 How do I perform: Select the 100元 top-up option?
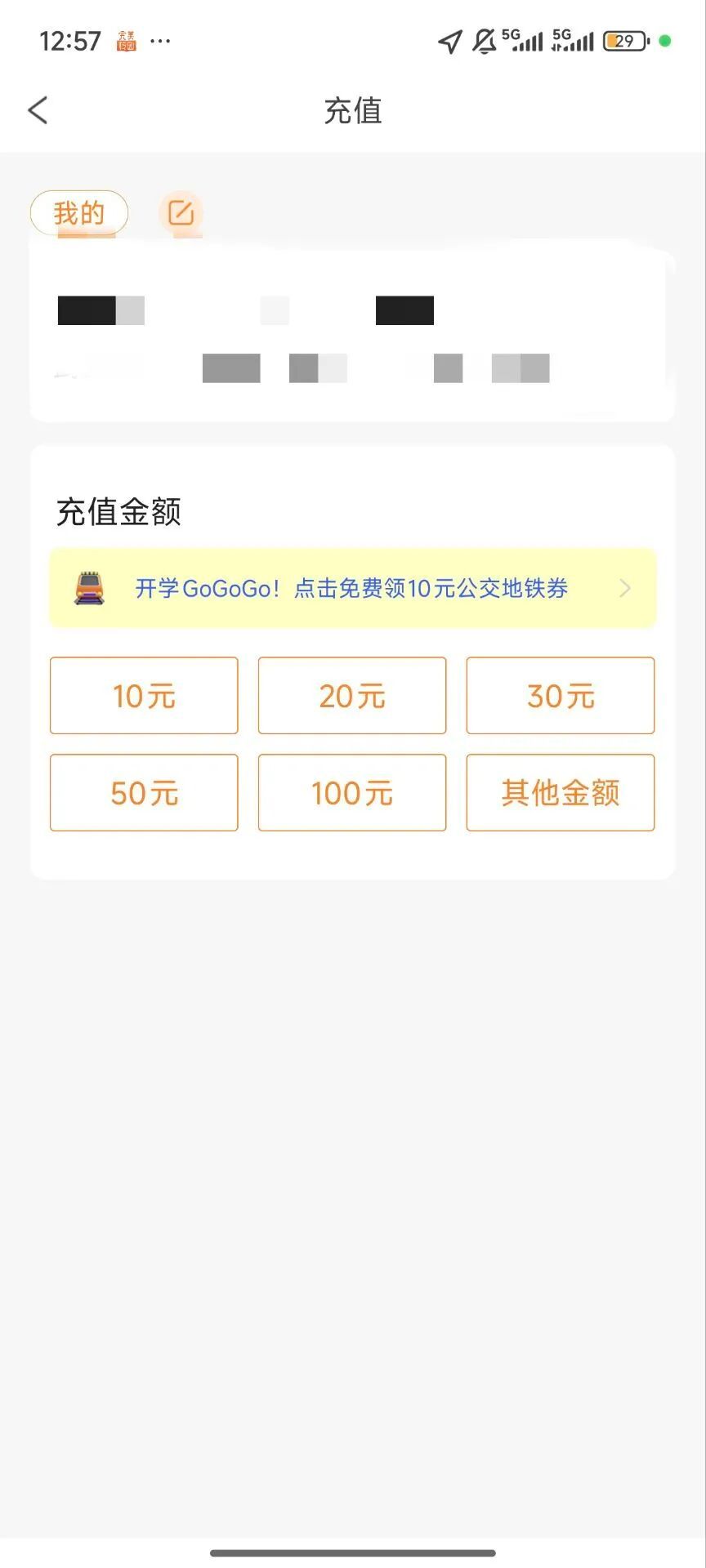(352, 793)
